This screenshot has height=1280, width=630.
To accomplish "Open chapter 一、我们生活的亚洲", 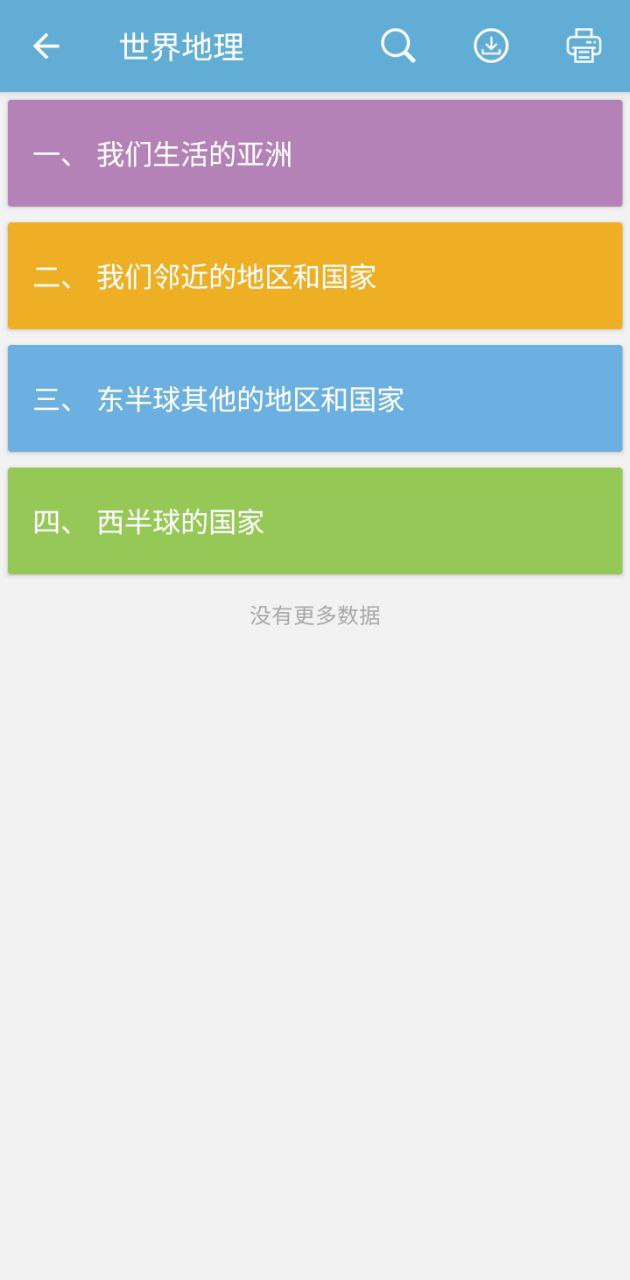I will [x=315, y=153].
